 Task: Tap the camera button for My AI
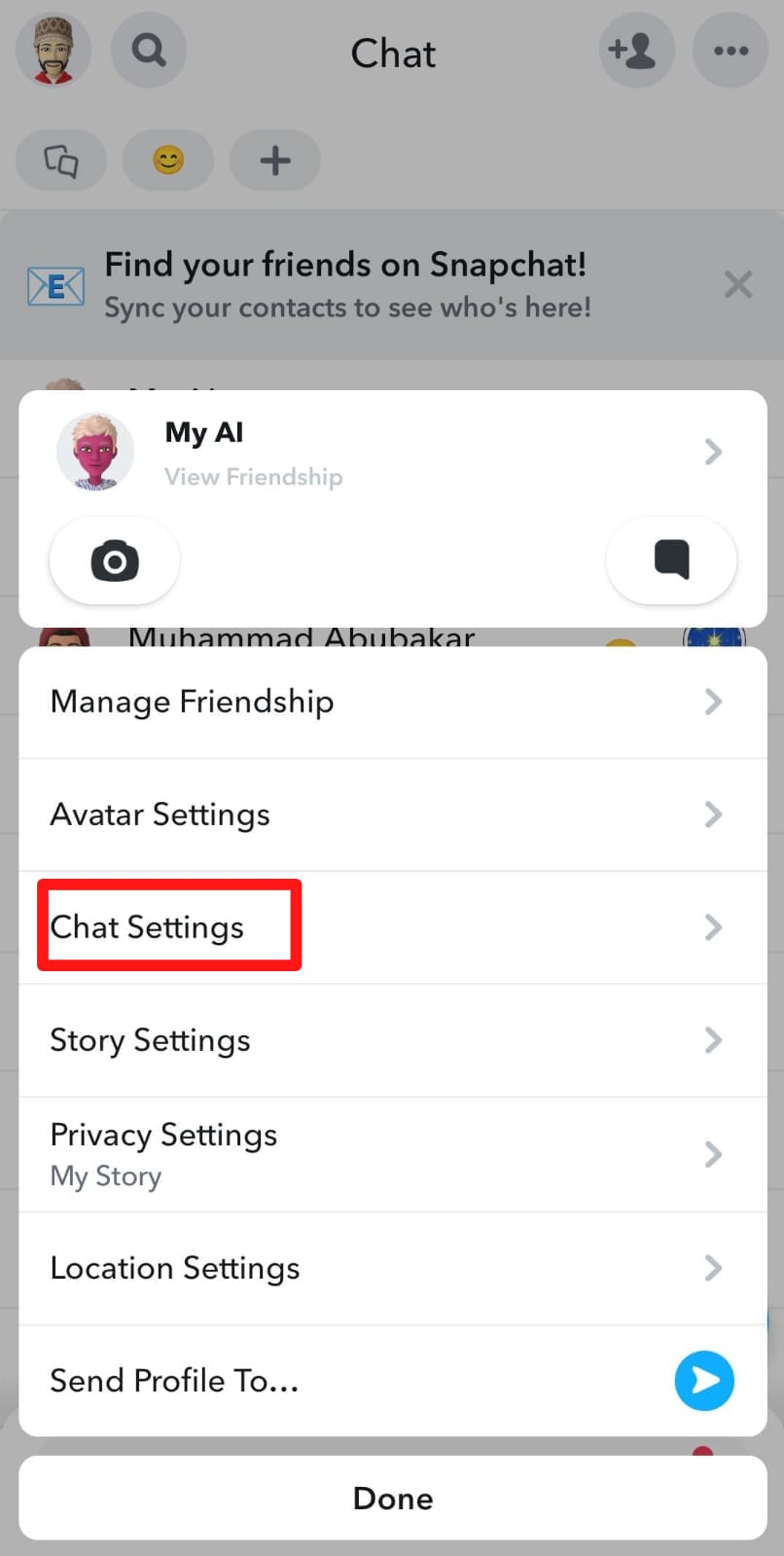(x=115, y=561)
